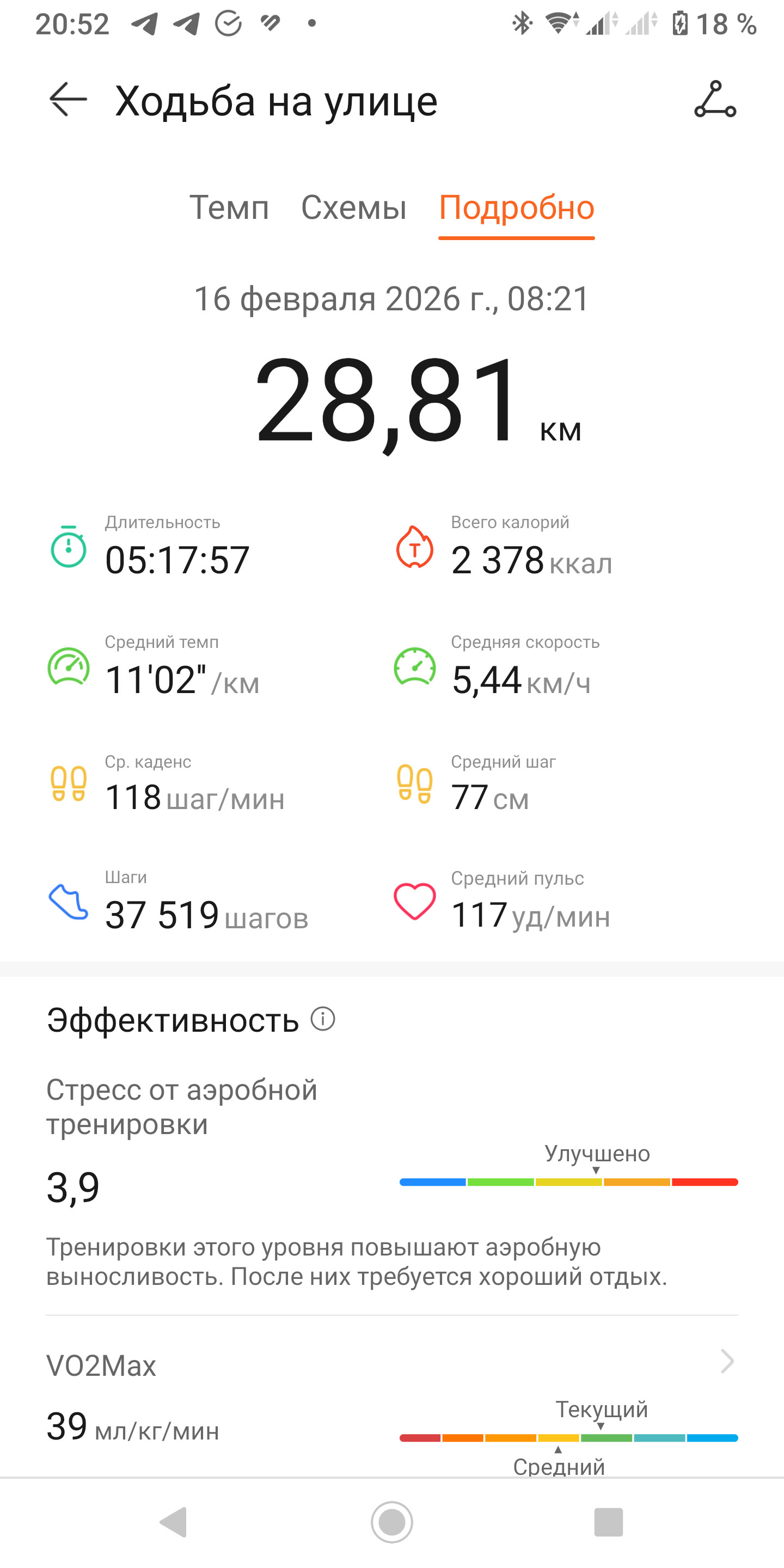This screenshot has height=1568, width=784.
Task: Open the info icon beside Эффективность
Action: point(323,1018)
